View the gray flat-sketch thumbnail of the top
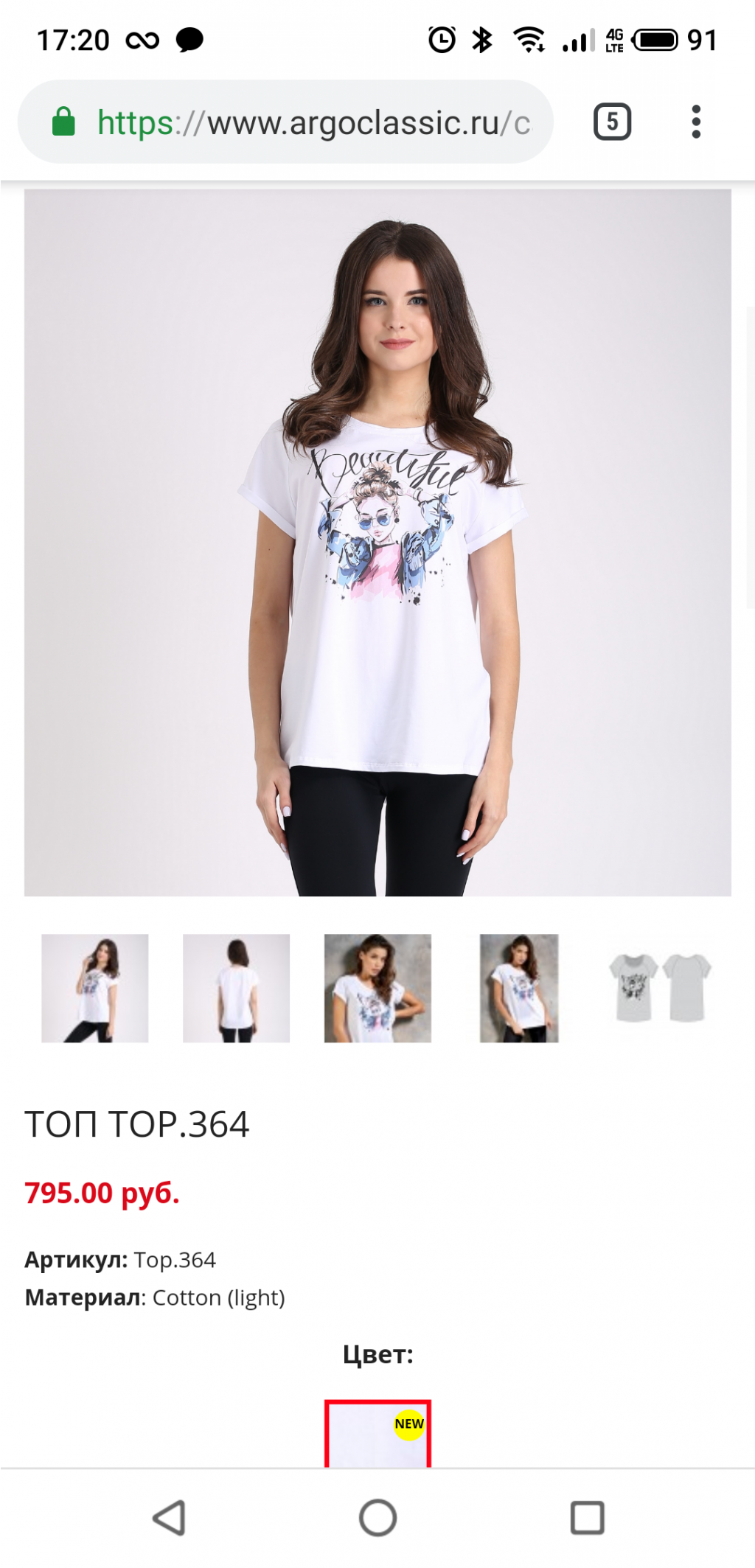 tap(660, 988)
